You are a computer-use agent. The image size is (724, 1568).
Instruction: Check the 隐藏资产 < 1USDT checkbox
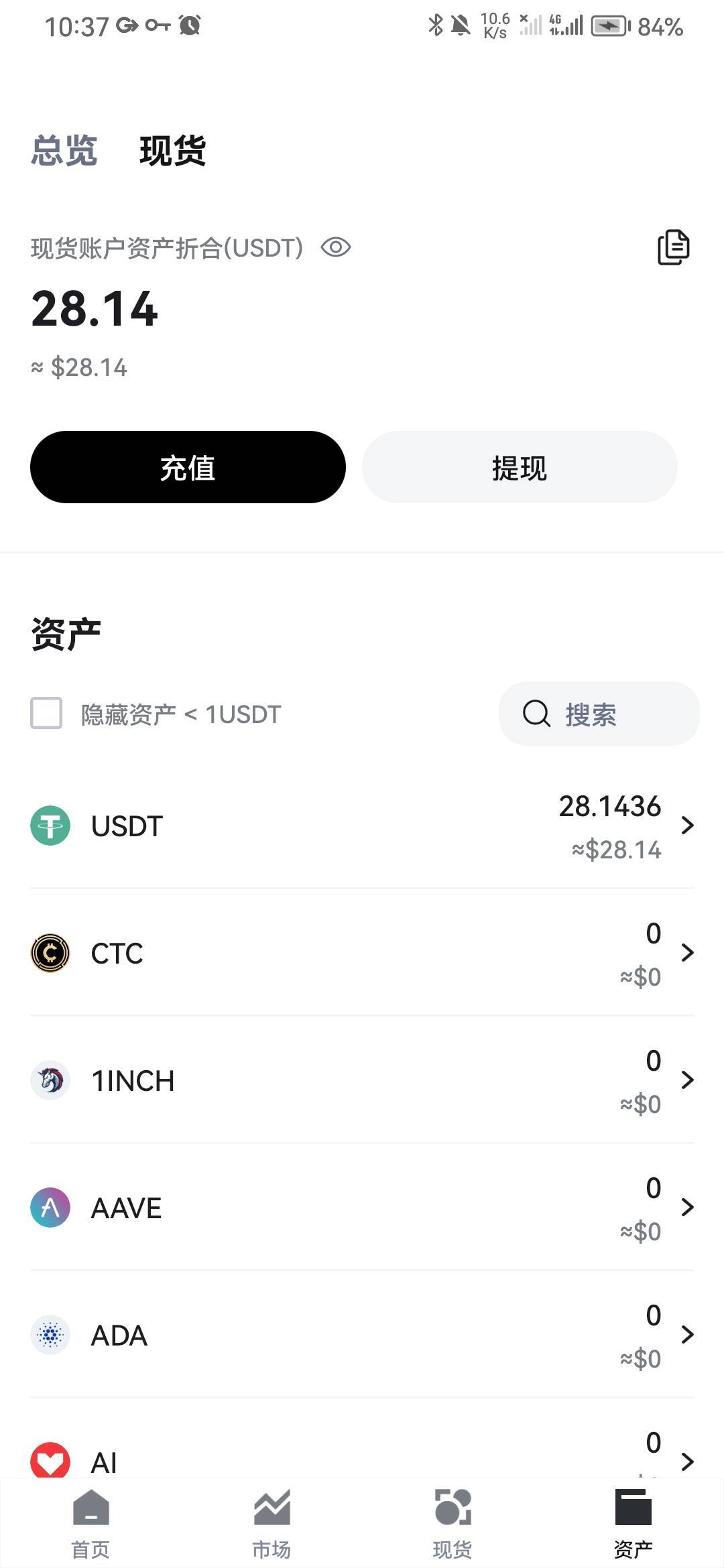click(46, 713)
